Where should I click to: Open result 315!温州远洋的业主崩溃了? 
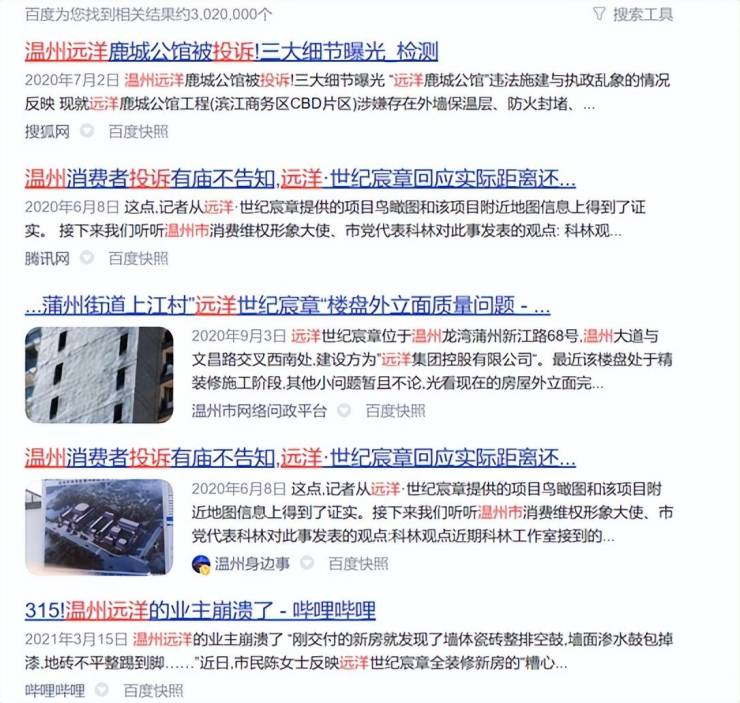pyautogui.click(x=200, y=610)
